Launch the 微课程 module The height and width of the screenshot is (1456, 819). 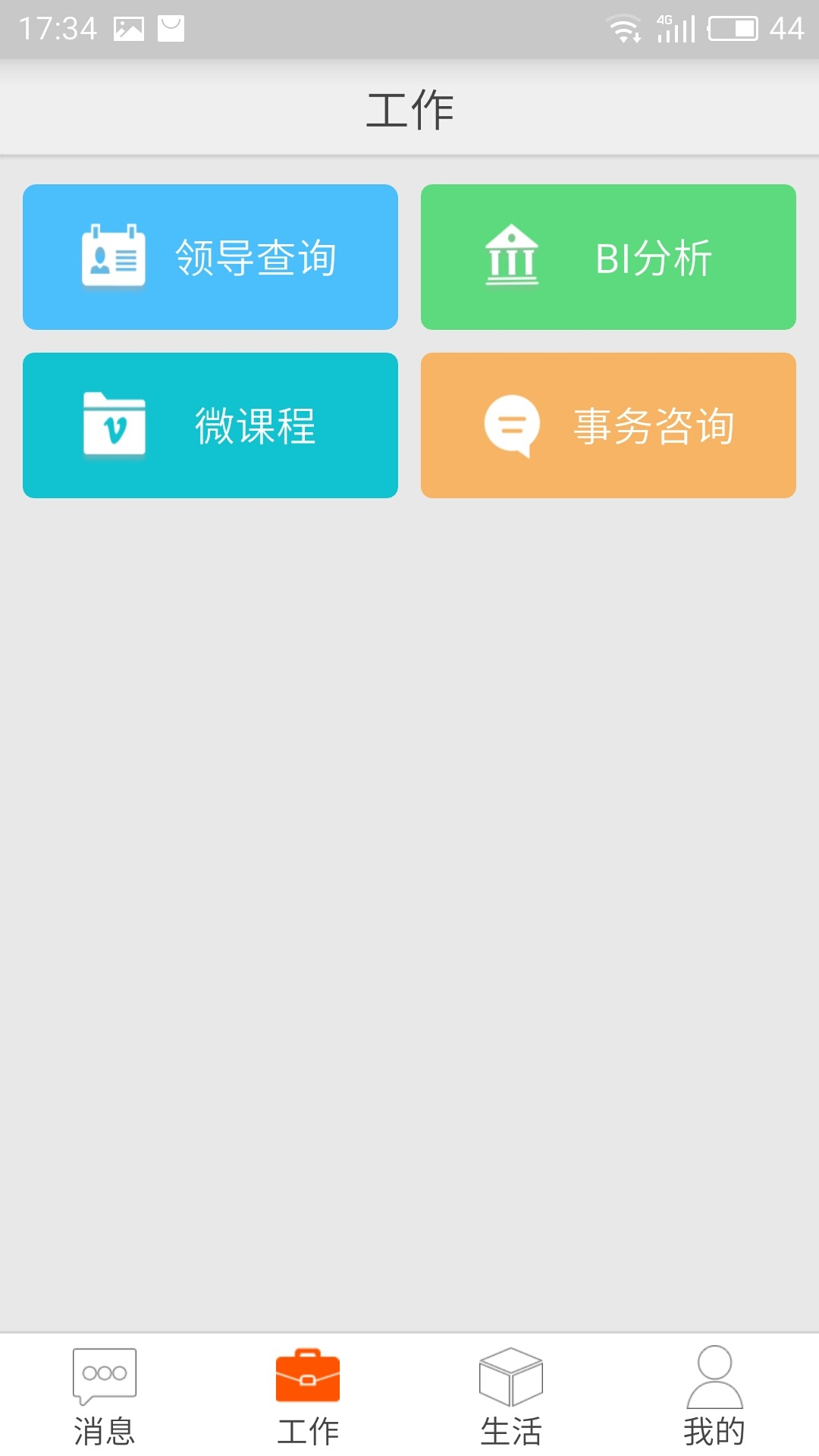pos(210,425)
